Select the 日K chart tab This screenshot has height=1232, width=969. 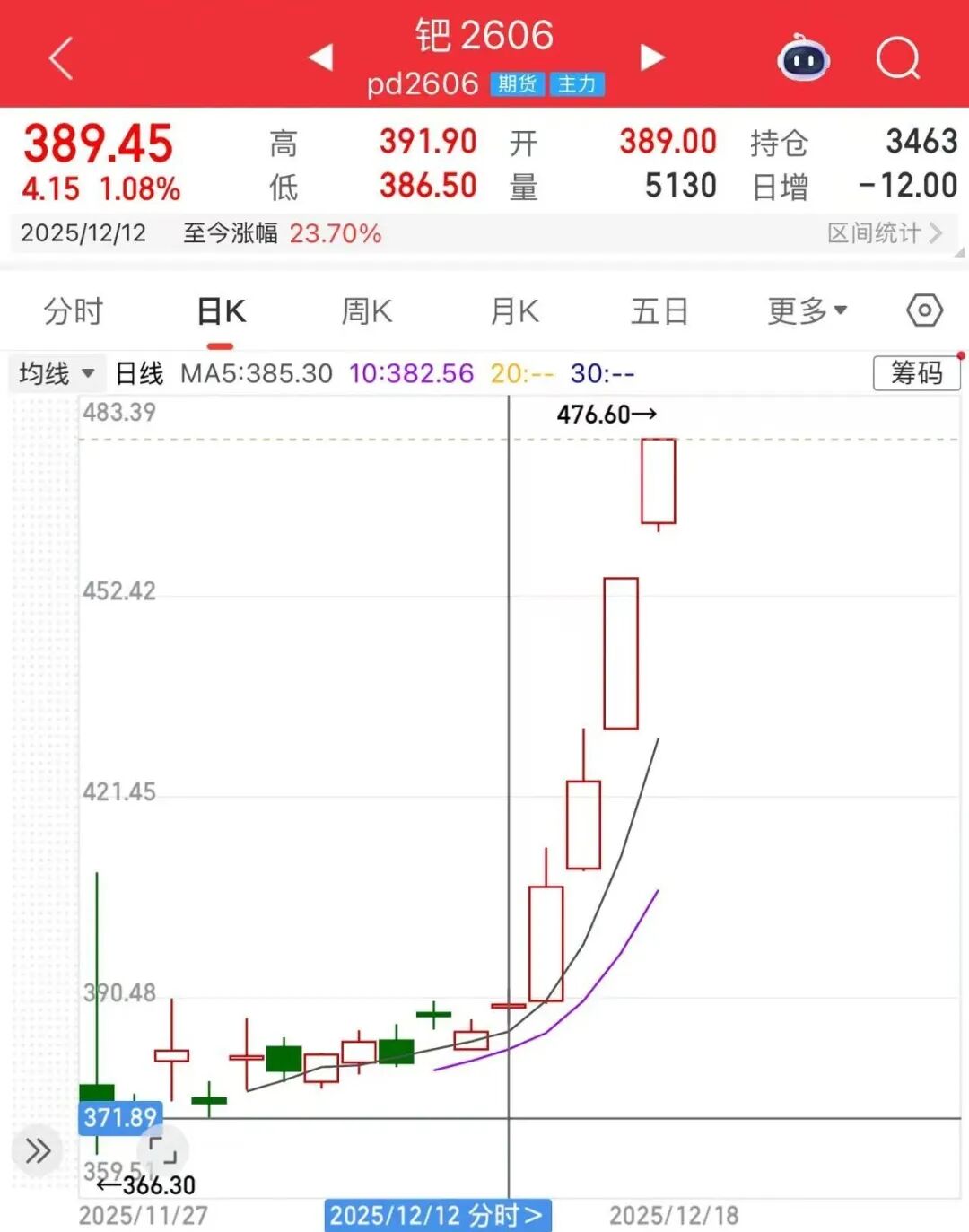pos(221,311)
